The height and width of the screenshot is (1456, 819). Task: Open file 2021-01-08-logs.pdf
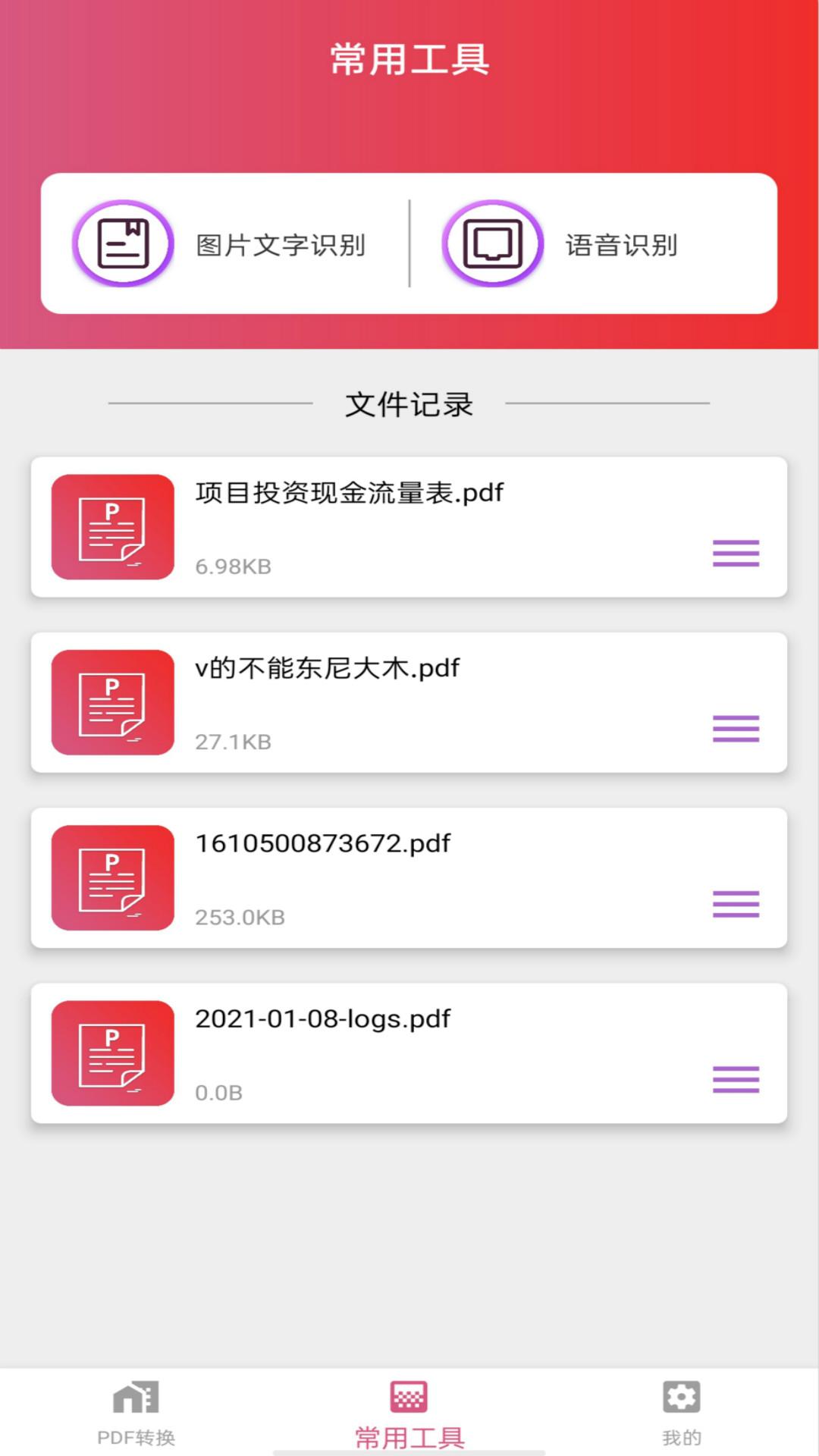pyautogui.click(x=409, y=1053)
